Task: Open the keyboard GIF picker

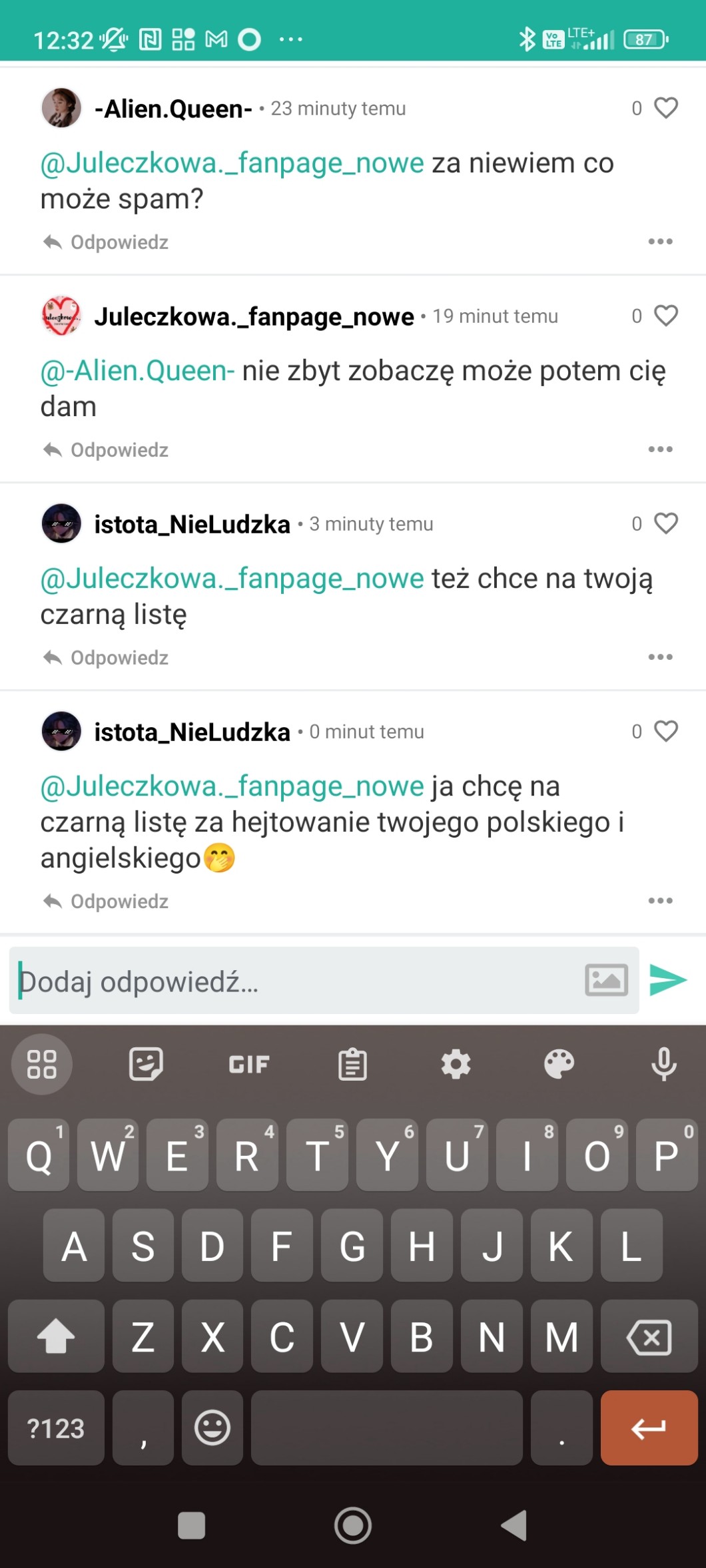Action: tap(249, 1064)
